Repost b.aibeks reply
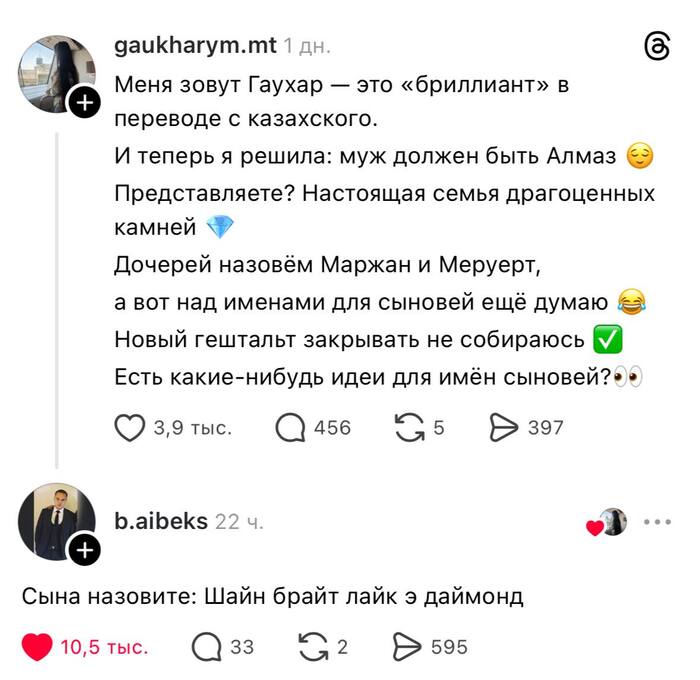The width and height of the screenshot is (700, 680). 313,647
